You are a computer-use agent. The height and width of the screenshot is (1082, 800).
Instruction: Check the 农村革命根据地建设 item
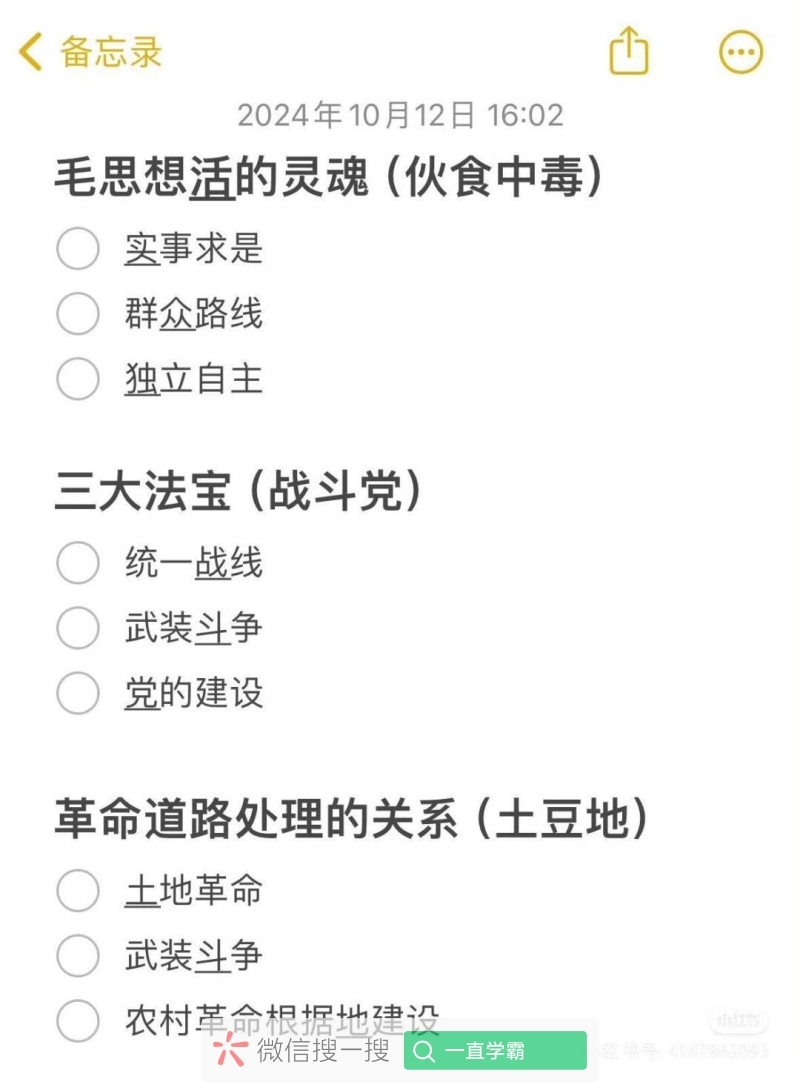tap(78, 1021)
